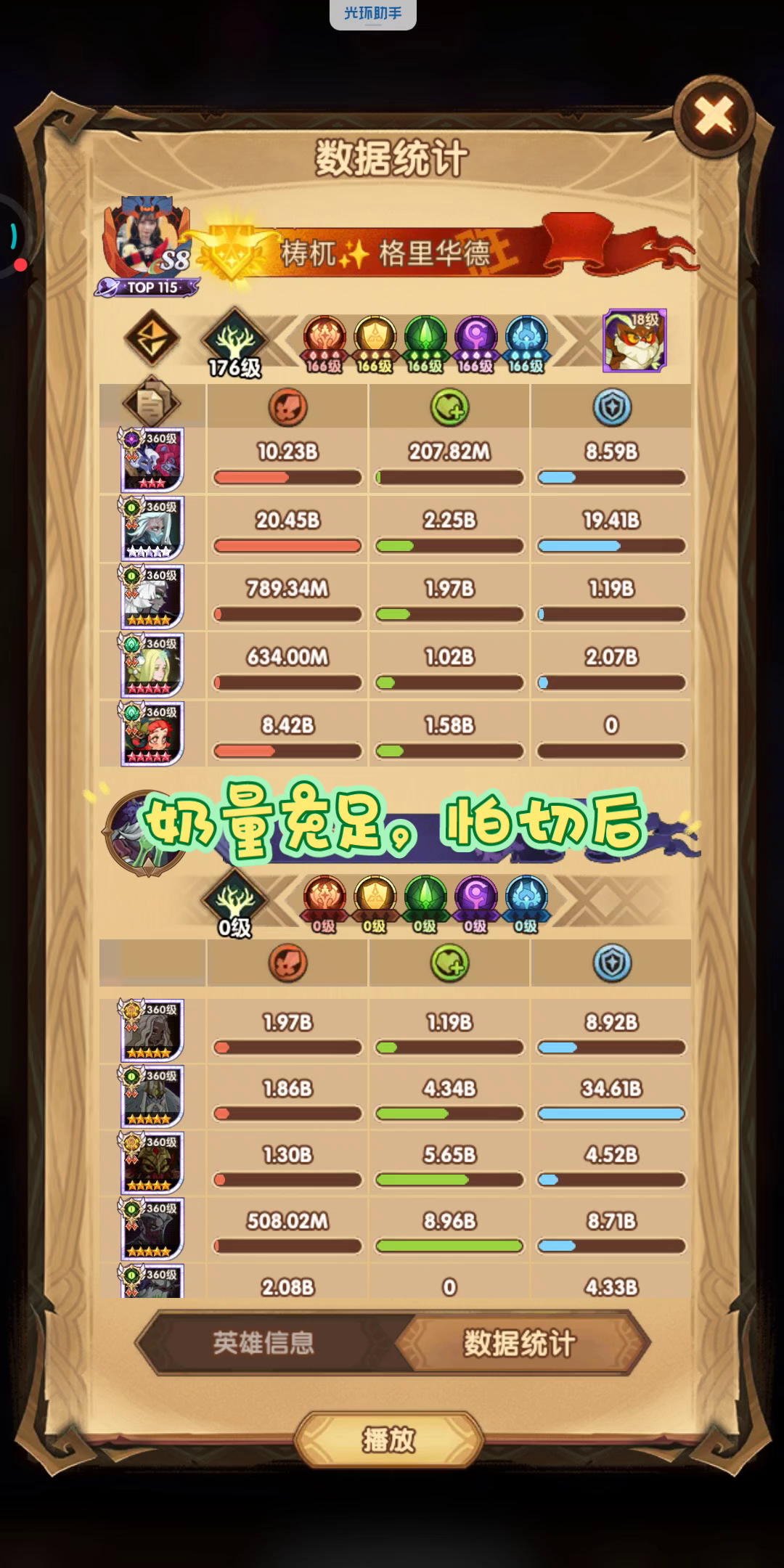
Task: Close the 数据统计 dialog
Action: click(x=714, y=115)
